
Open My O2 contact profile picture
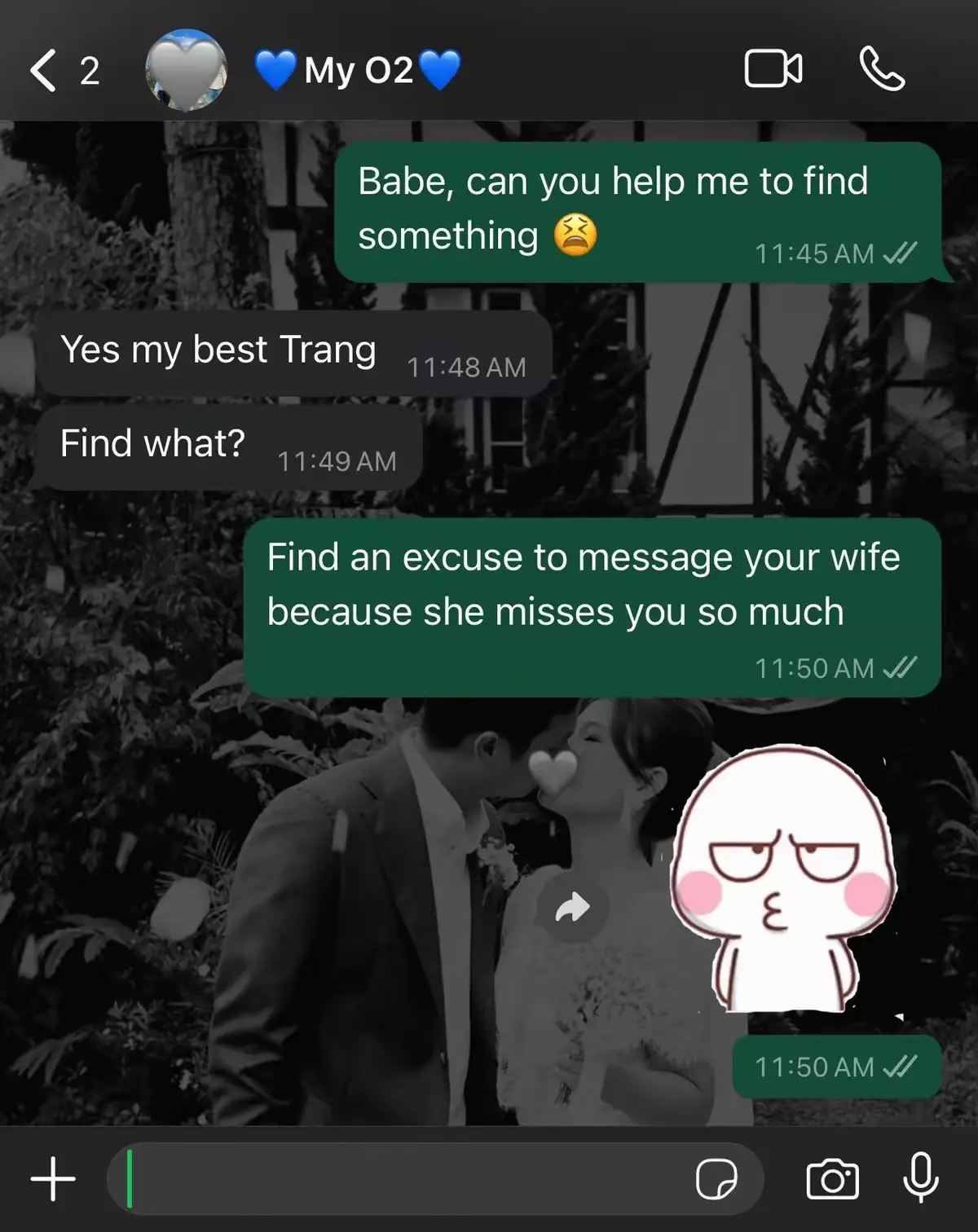pyautogui.click(x=186, y=71)
